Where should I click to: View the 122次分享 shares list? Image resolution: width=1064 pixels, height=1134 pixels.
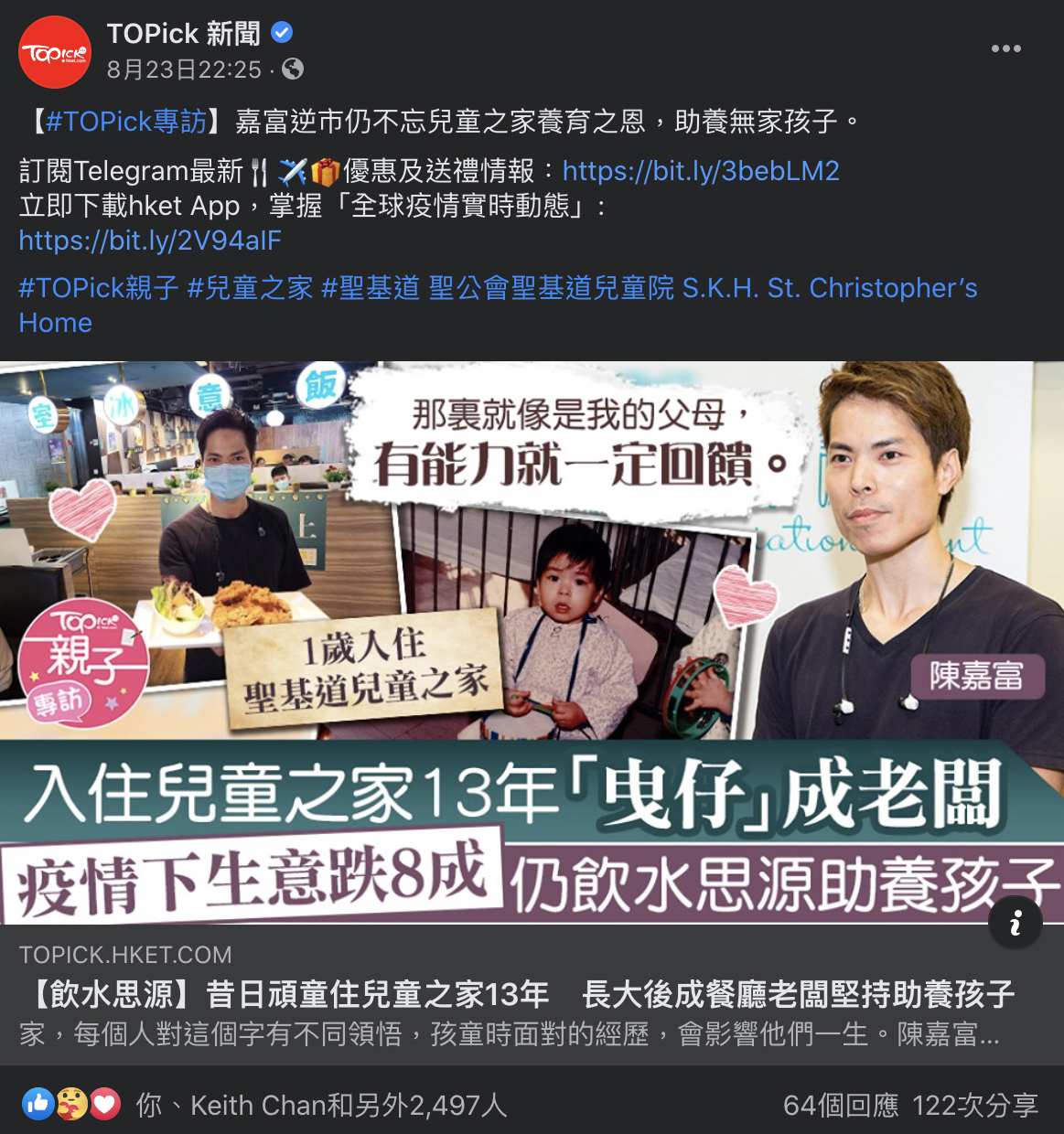pyautogui.click(x=974, y=1106)
